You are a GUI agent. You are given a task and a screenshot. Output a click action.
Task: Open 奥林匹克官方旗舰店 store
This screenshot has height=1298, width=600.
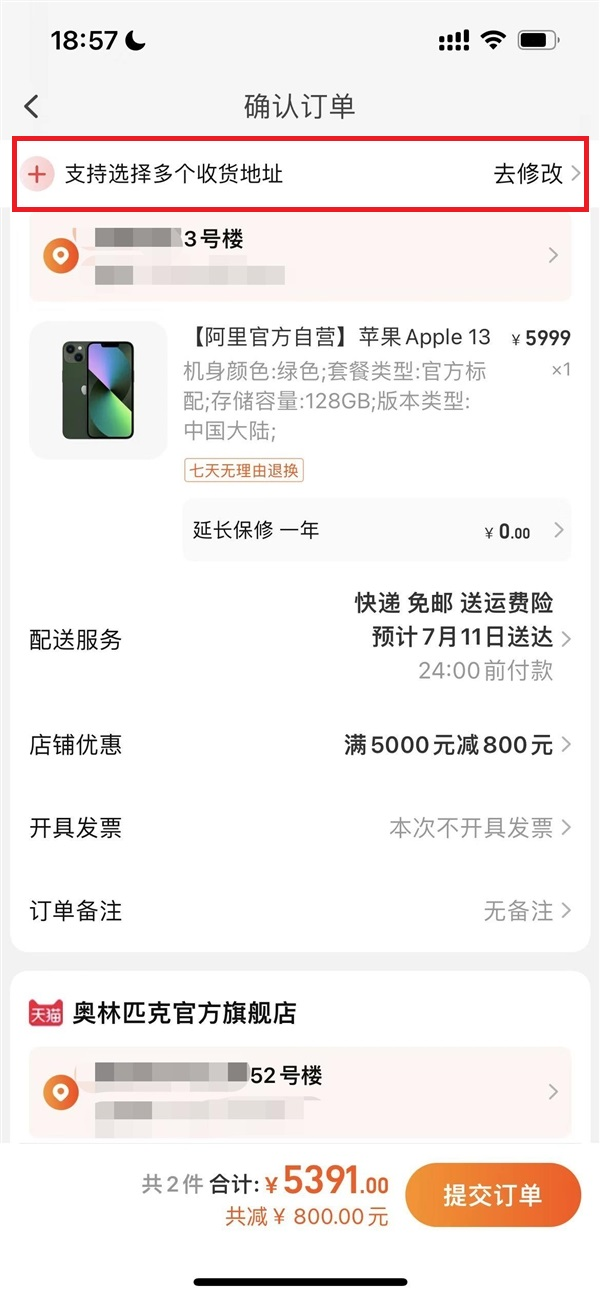pos(184,1013)
